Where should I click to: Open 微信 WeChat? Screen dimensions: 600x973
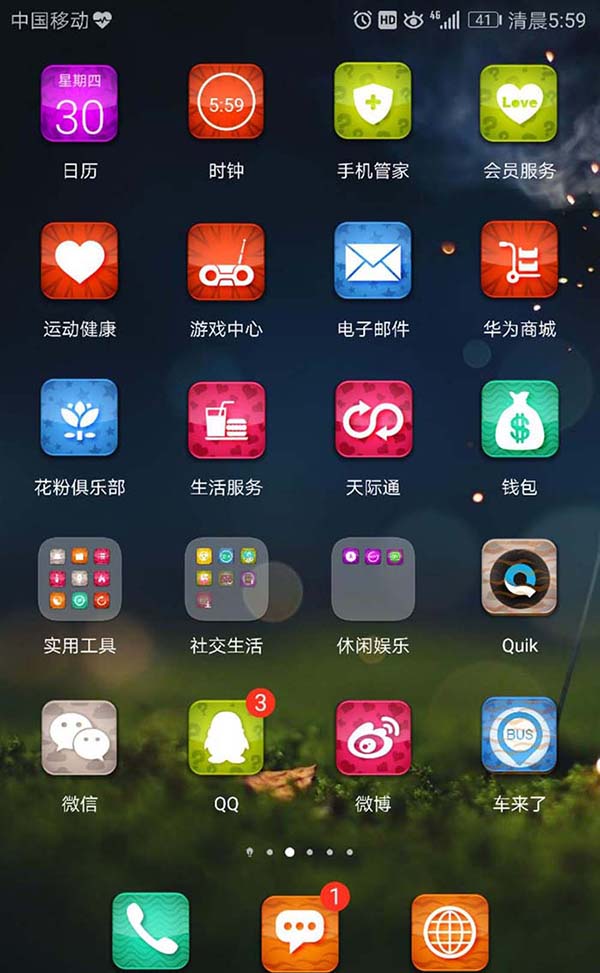point(79,737)
